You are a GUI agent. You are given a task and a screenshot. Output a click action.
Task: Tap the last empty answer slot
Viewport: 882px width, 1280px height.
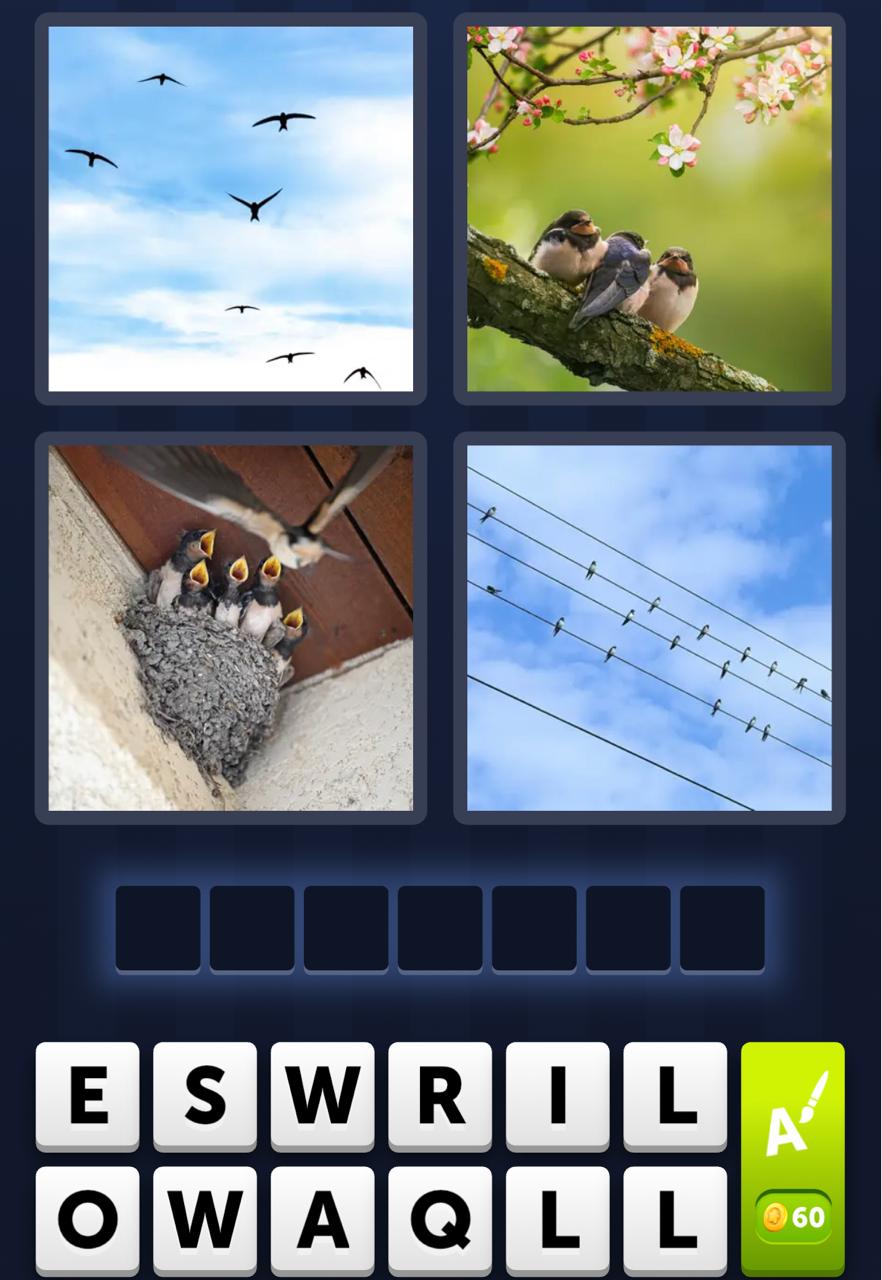click(722, 928)
